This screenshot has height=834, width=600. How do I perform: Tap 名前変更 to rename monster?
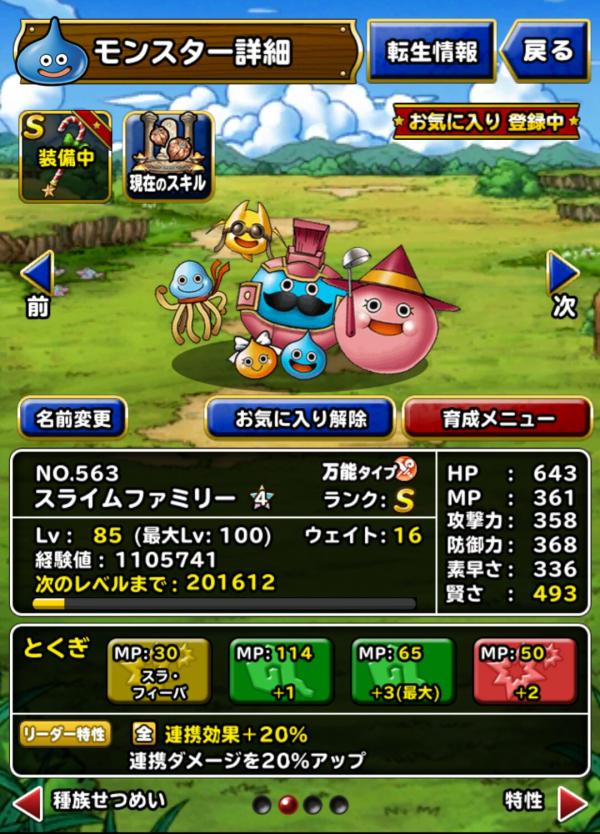click(x=73, y=418)
